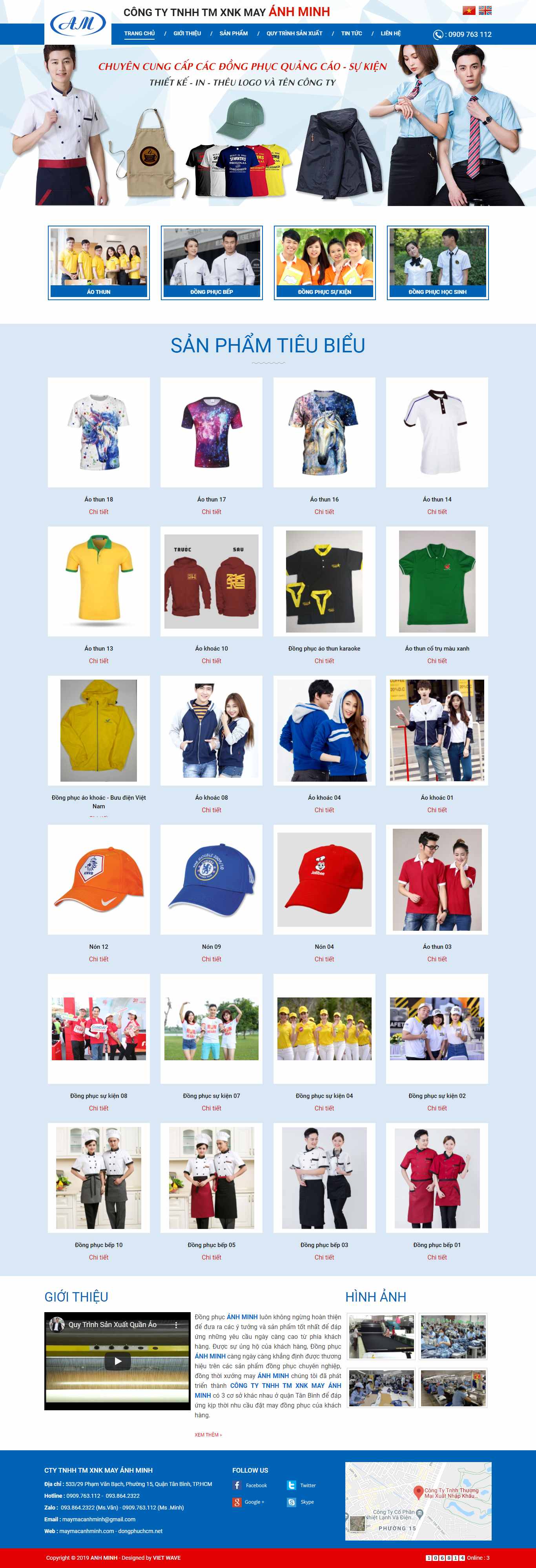Viewport: 536px width, 1568px height.
Task: Open Tin Tức menu item
Action: tap(351, 33)
